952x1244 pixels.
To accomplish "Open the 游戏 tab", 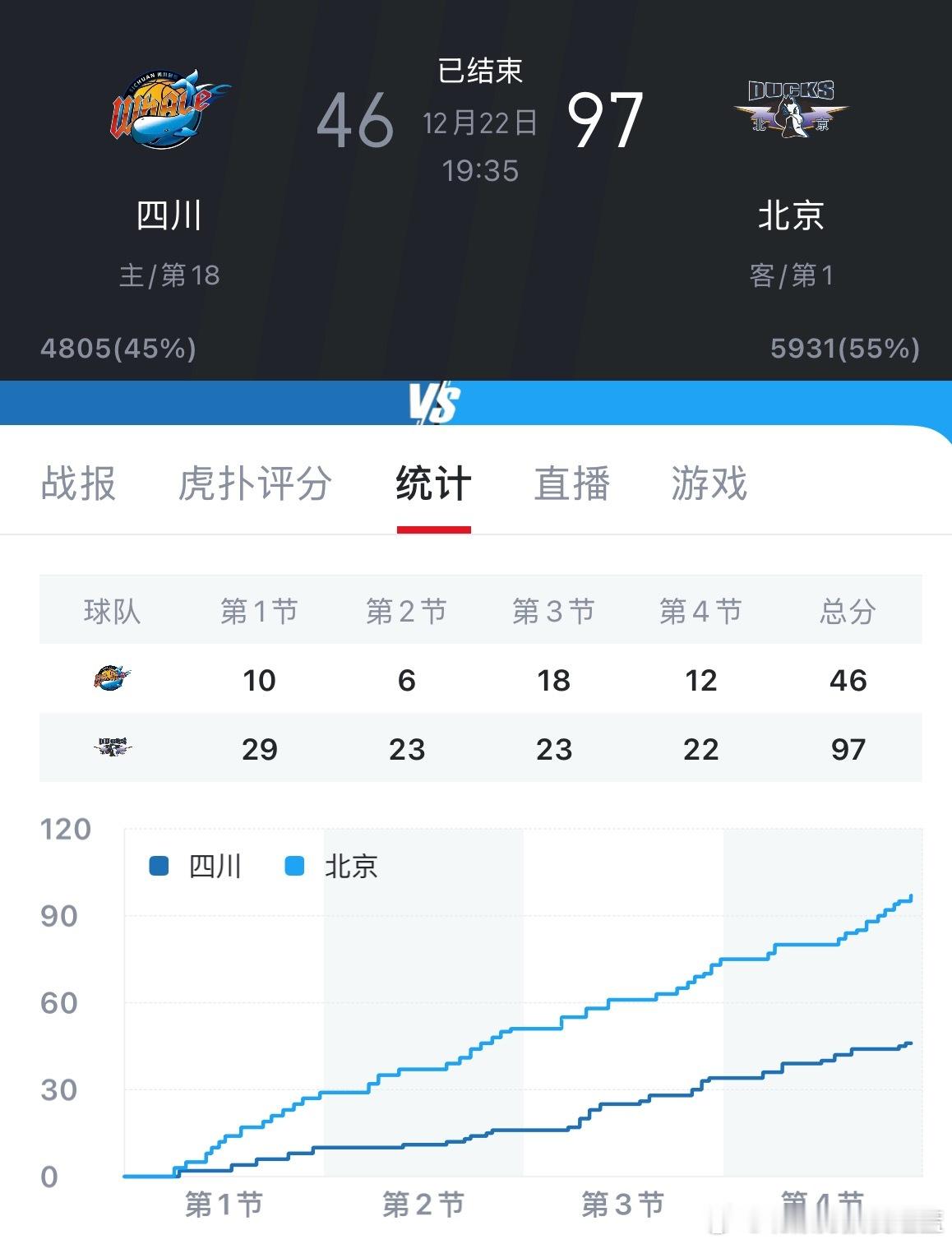I will click(709, 485).
